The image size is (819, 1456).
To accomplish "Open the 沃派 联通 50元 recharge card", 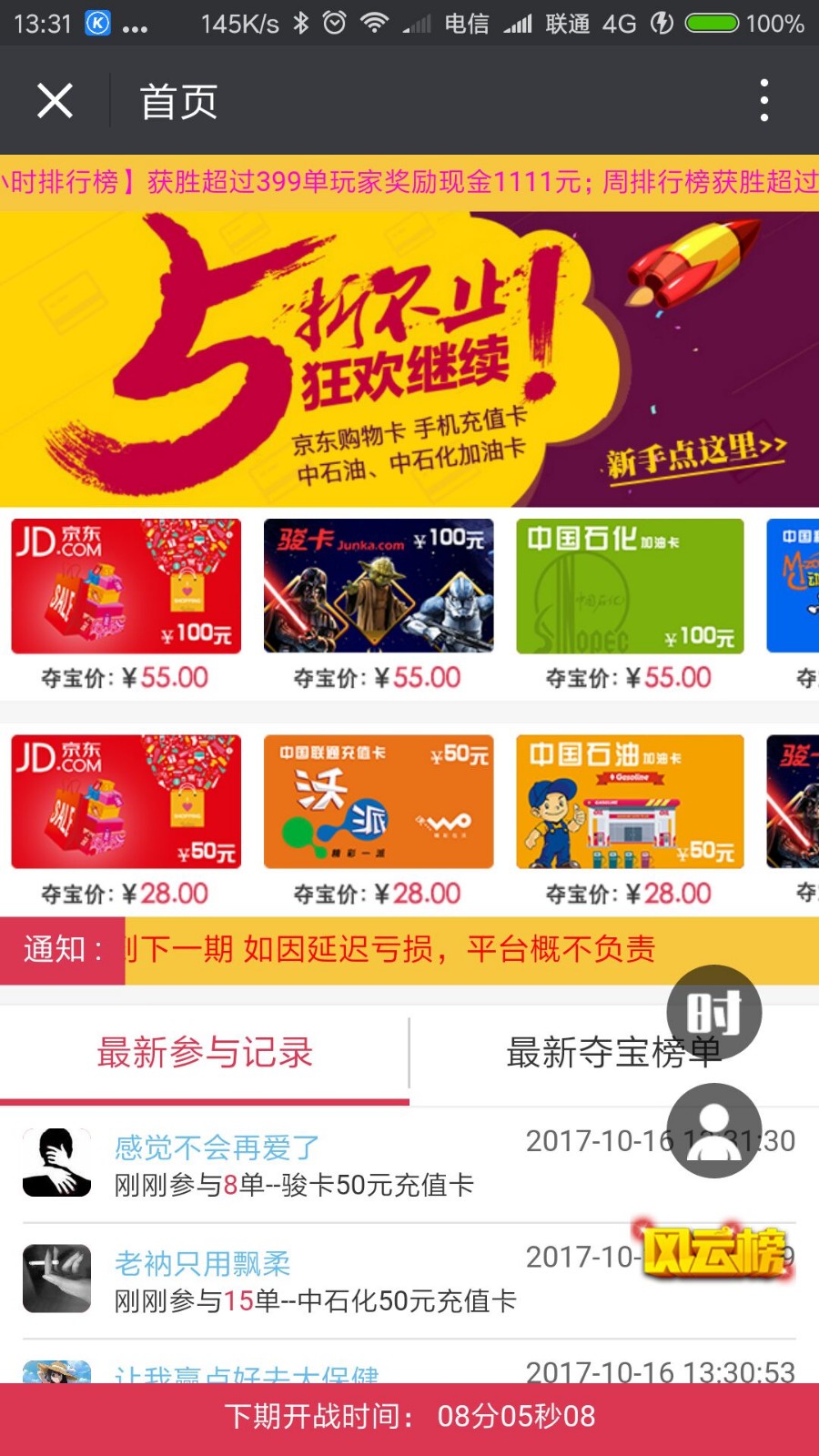I will point(379,821).
